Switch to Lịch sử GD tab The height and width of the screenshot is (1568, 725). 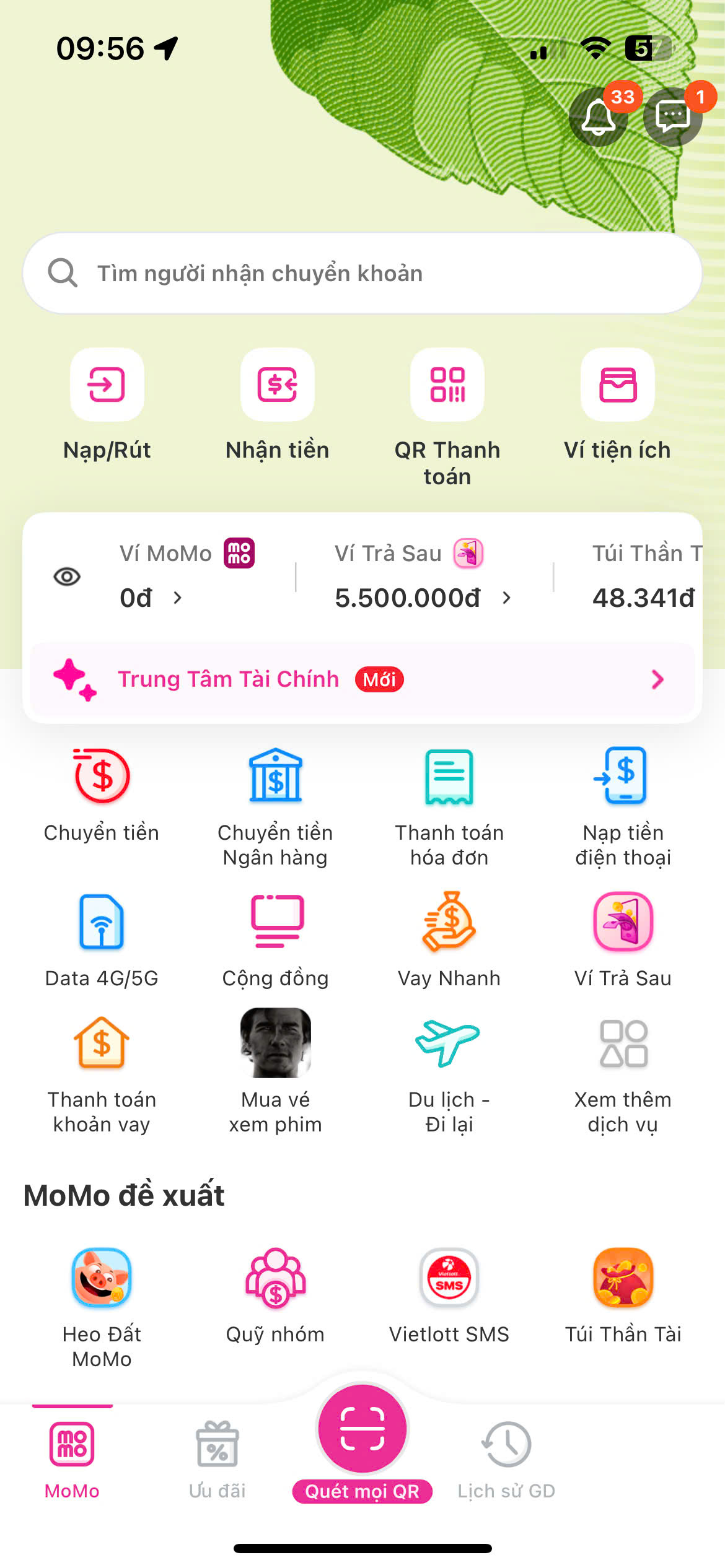(x=506, y=1458)
